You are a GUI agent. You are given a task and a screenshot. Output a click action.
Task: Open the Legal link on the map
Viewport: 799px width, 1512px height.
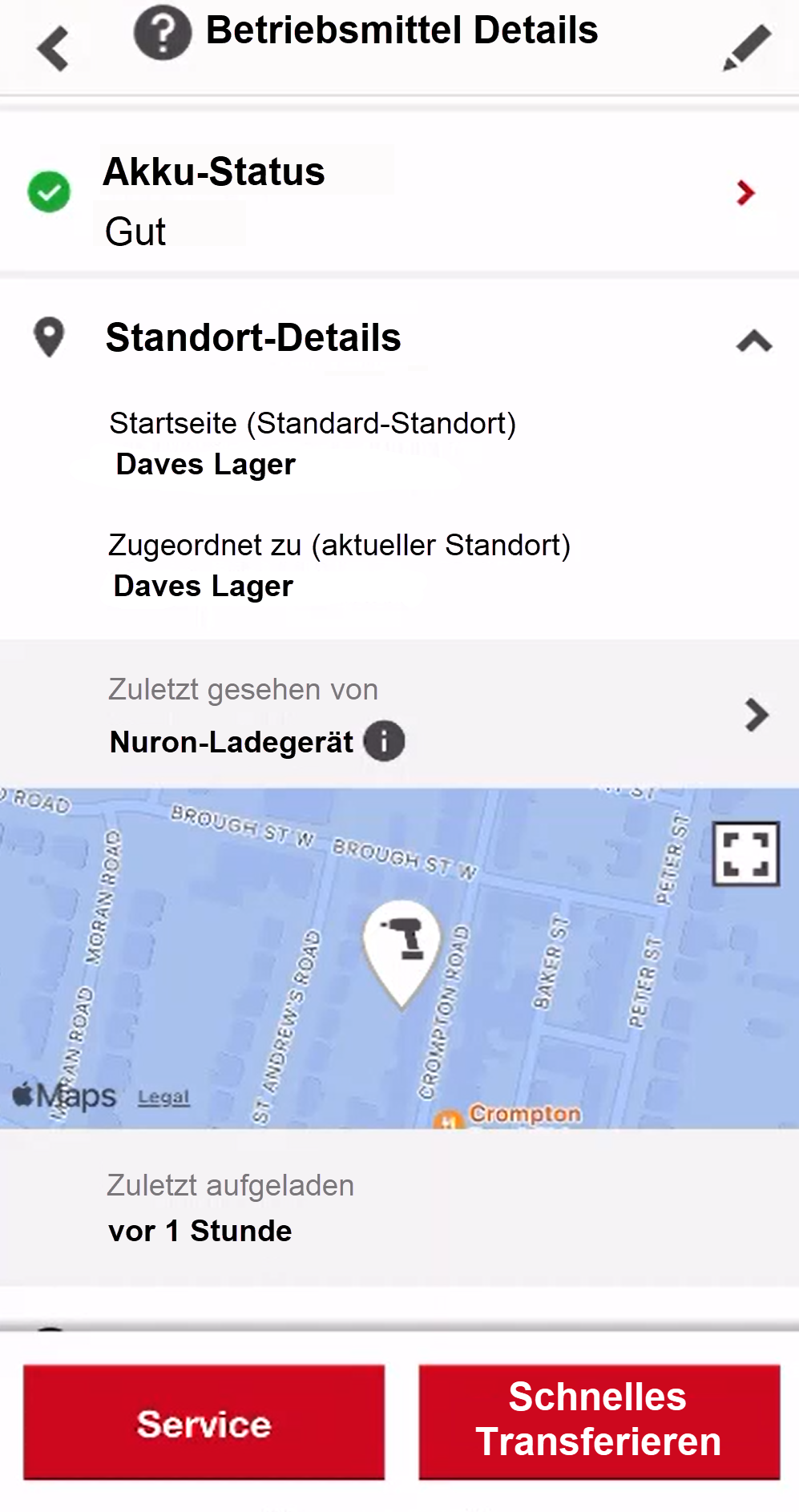pos(163,1097)
